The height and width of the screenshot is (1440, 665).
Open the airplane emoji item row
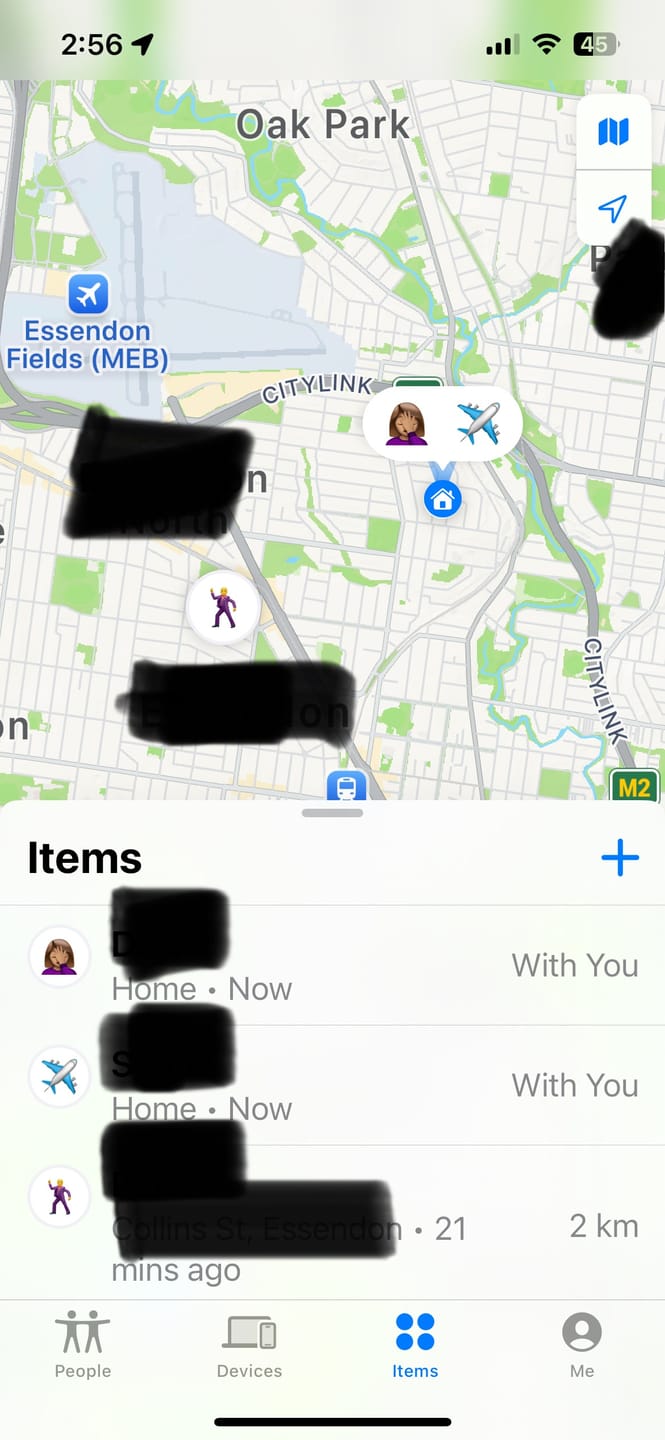pyautogui.click(x=332, y=1086)
